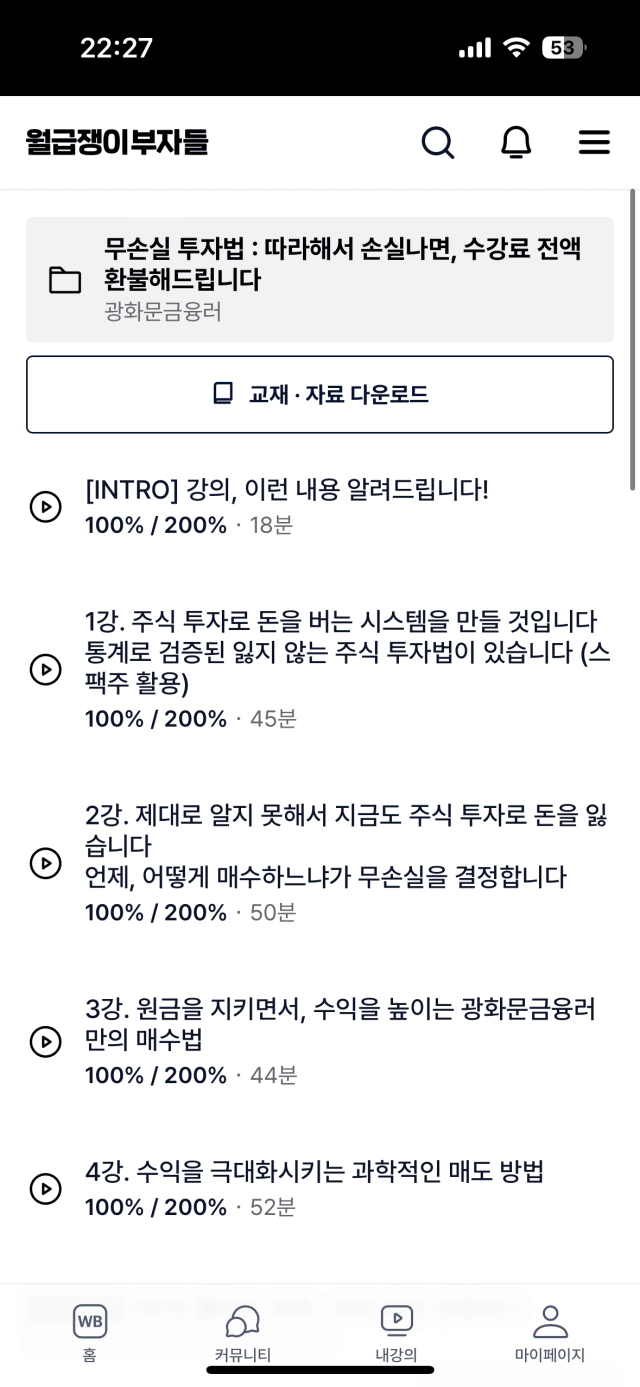Image resolution: width=640 pixels, height=1387 pixels.
Task: Open the search magnifier icon
Action: [x=437, y=143]
